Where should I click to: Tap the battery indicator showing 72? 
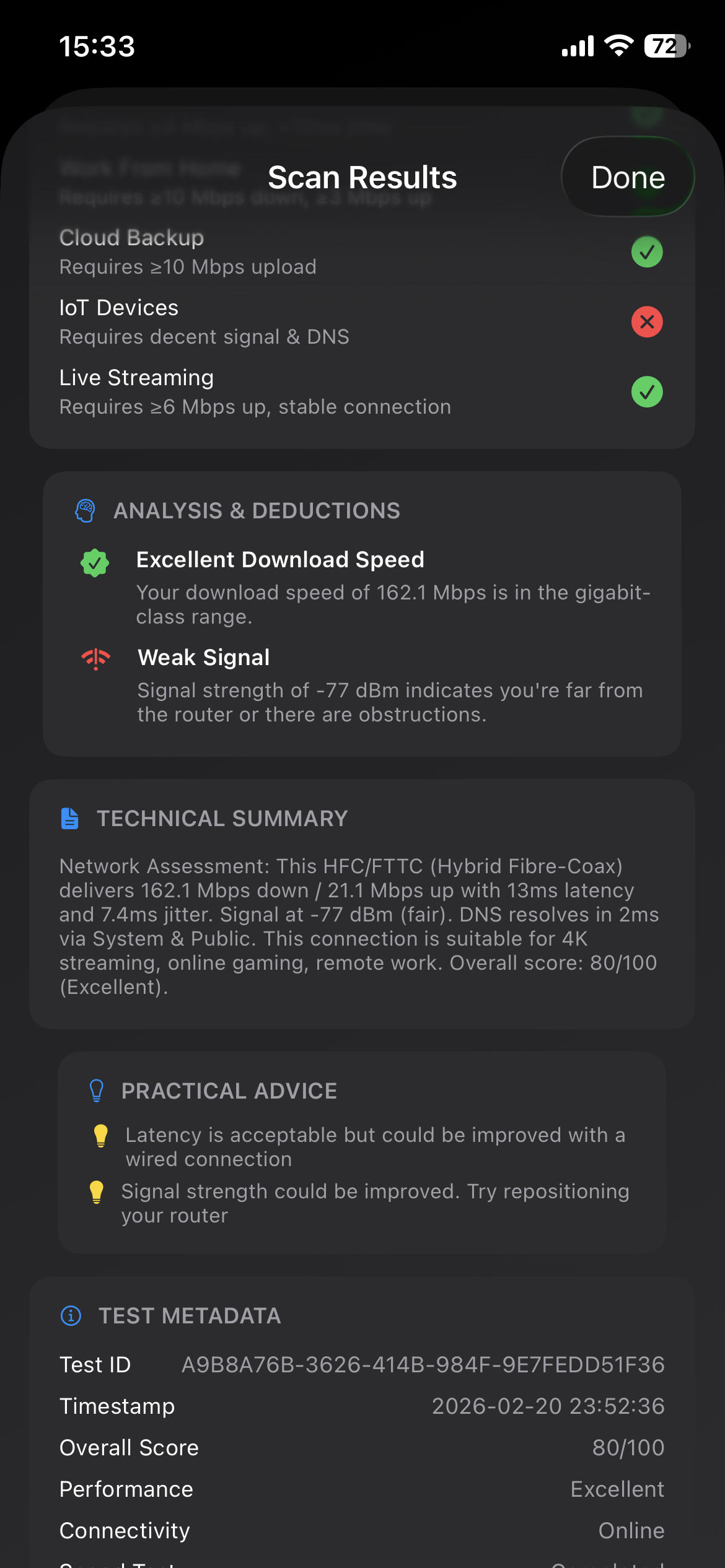[x=667, y=45]
